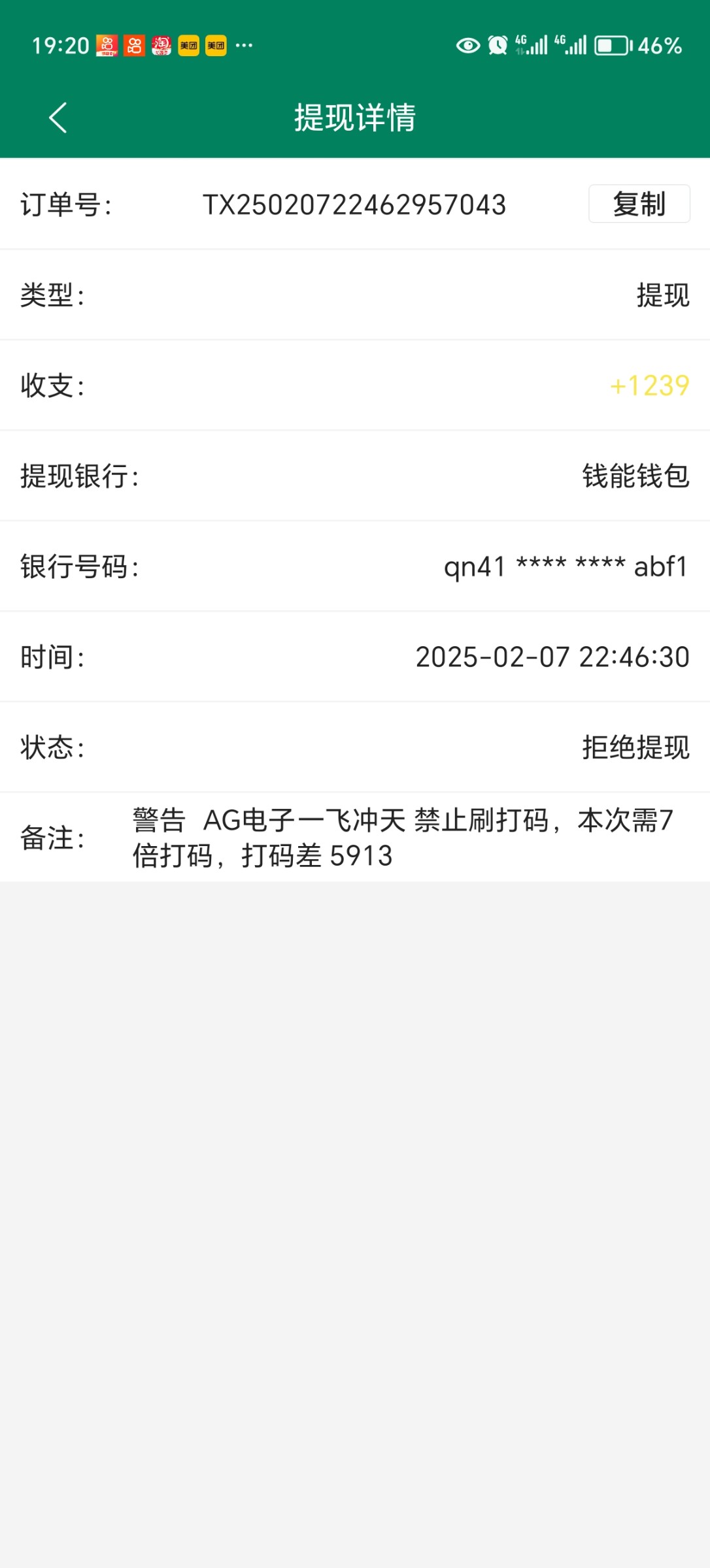
Task: Tap the Taobao notification icon
Action: pos(160,46)
